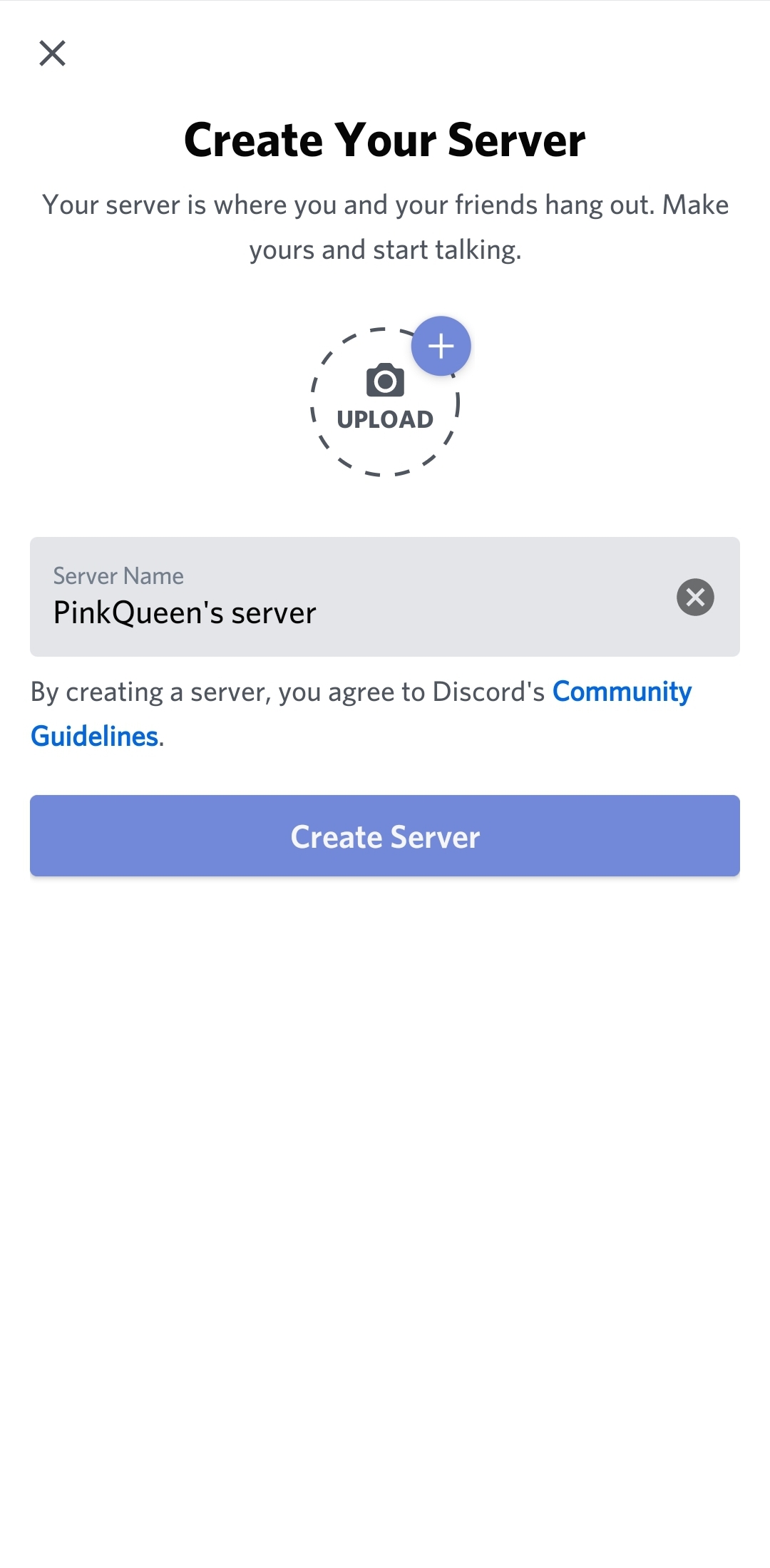Tap the Create Server button
This screenshot has width=770, height=1568.
tap(385, 836)
